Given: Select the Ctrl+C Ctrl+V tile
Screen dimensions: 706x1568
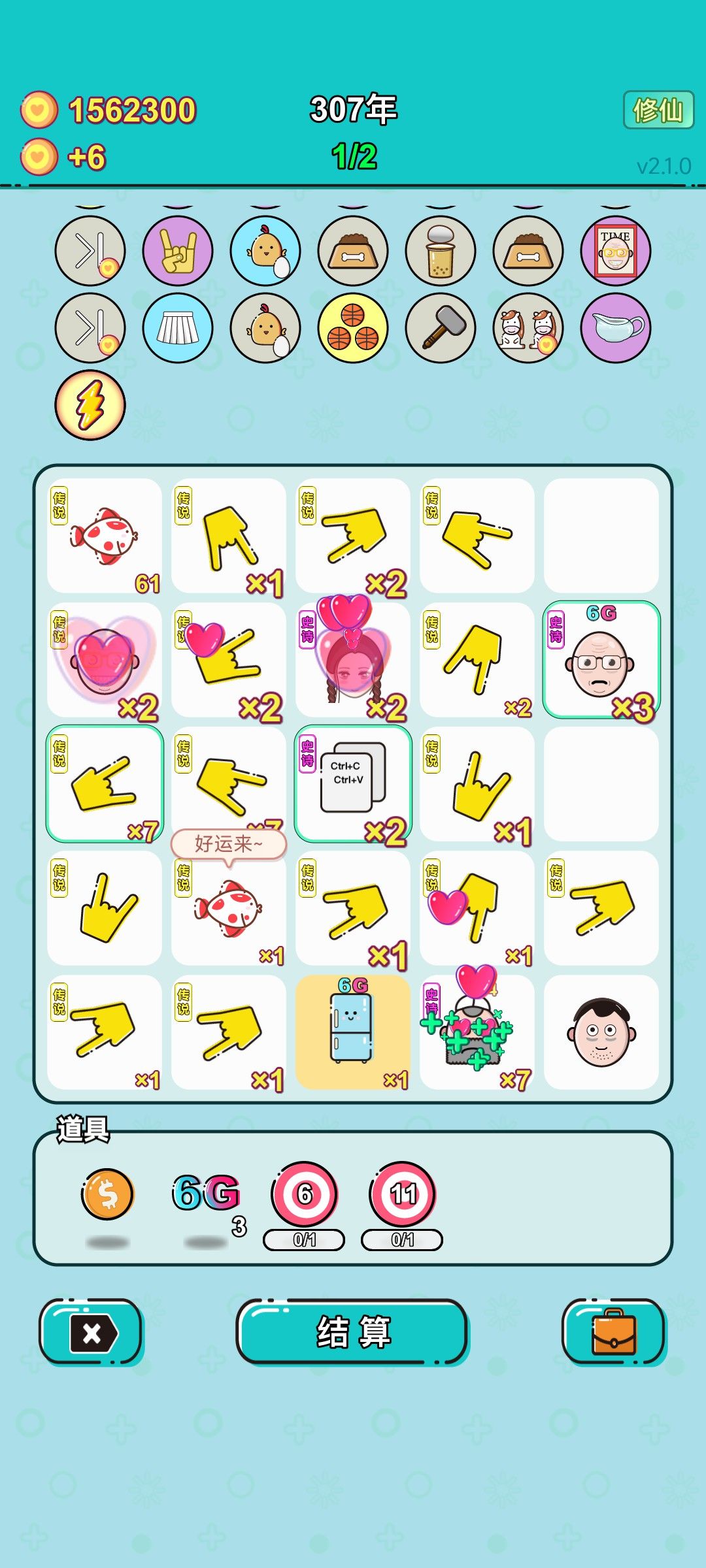Looking at the screenshot, I should click(x=353, y=784).
